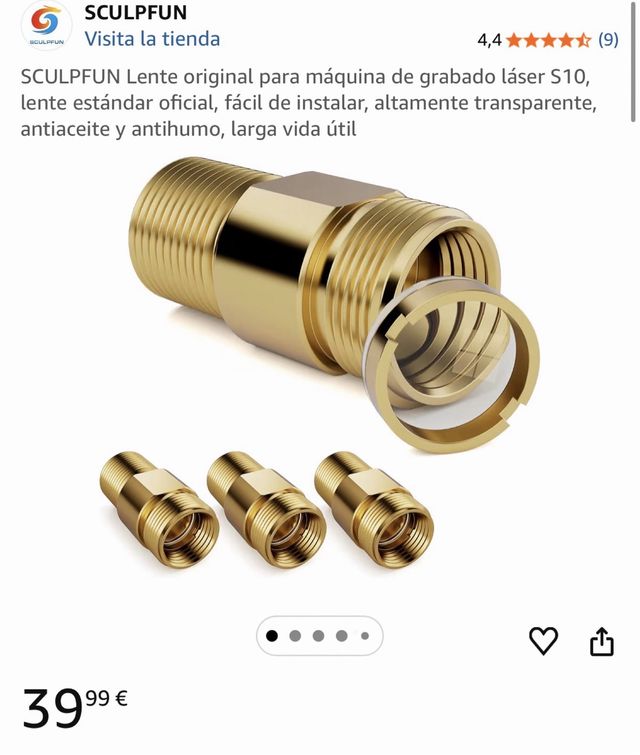The image size is (640, 755).
Task: Tap the SCULPFUN brand logo
Action: point(46,26)
